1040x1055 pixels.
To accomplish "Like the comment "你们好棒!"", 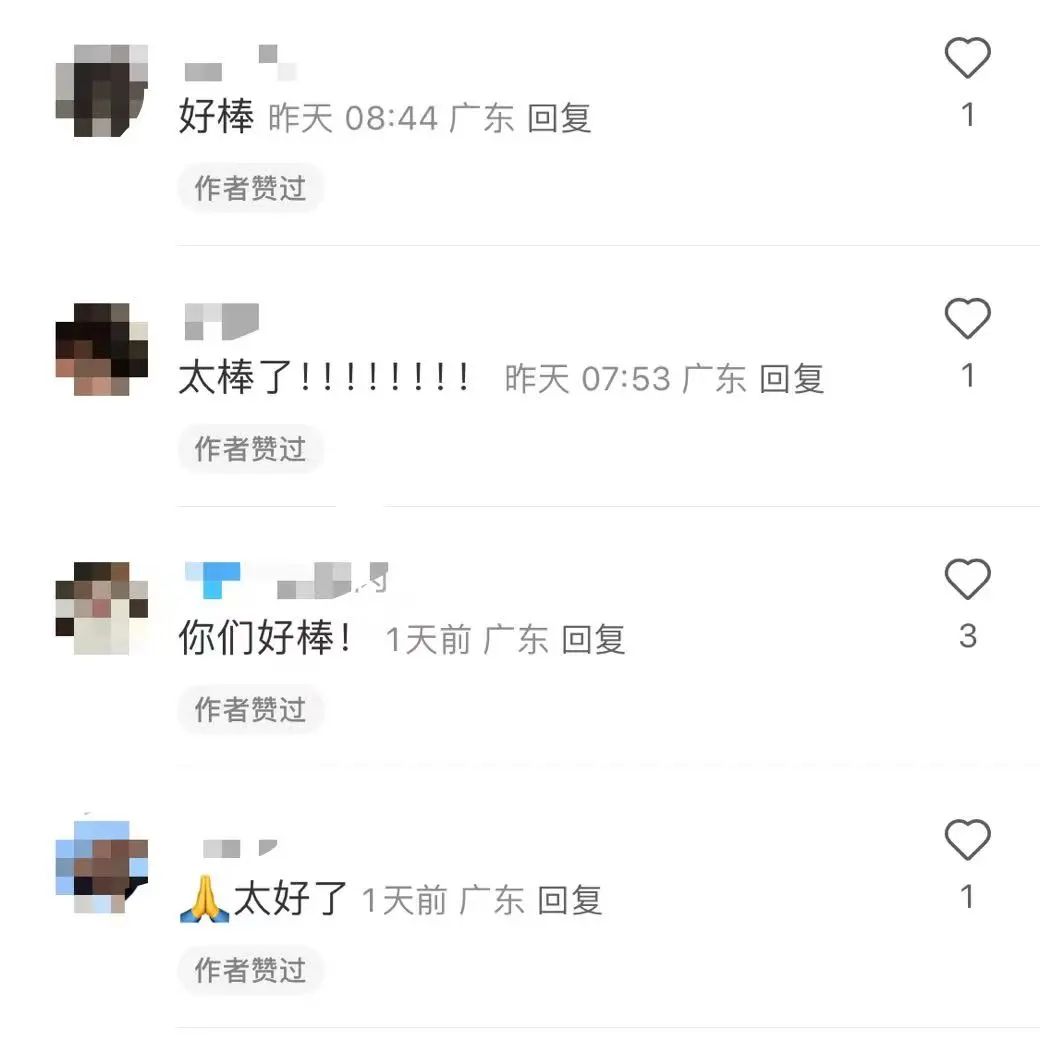I will click(967, 580).
